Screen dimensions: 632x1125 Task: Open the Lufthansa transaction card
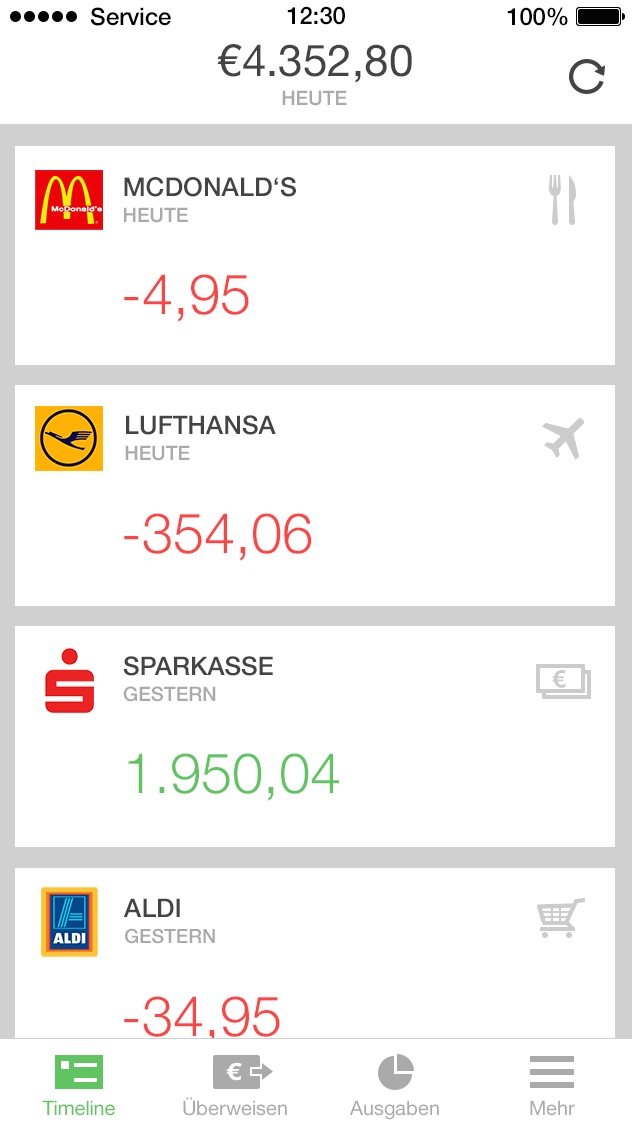coord(314,495)
